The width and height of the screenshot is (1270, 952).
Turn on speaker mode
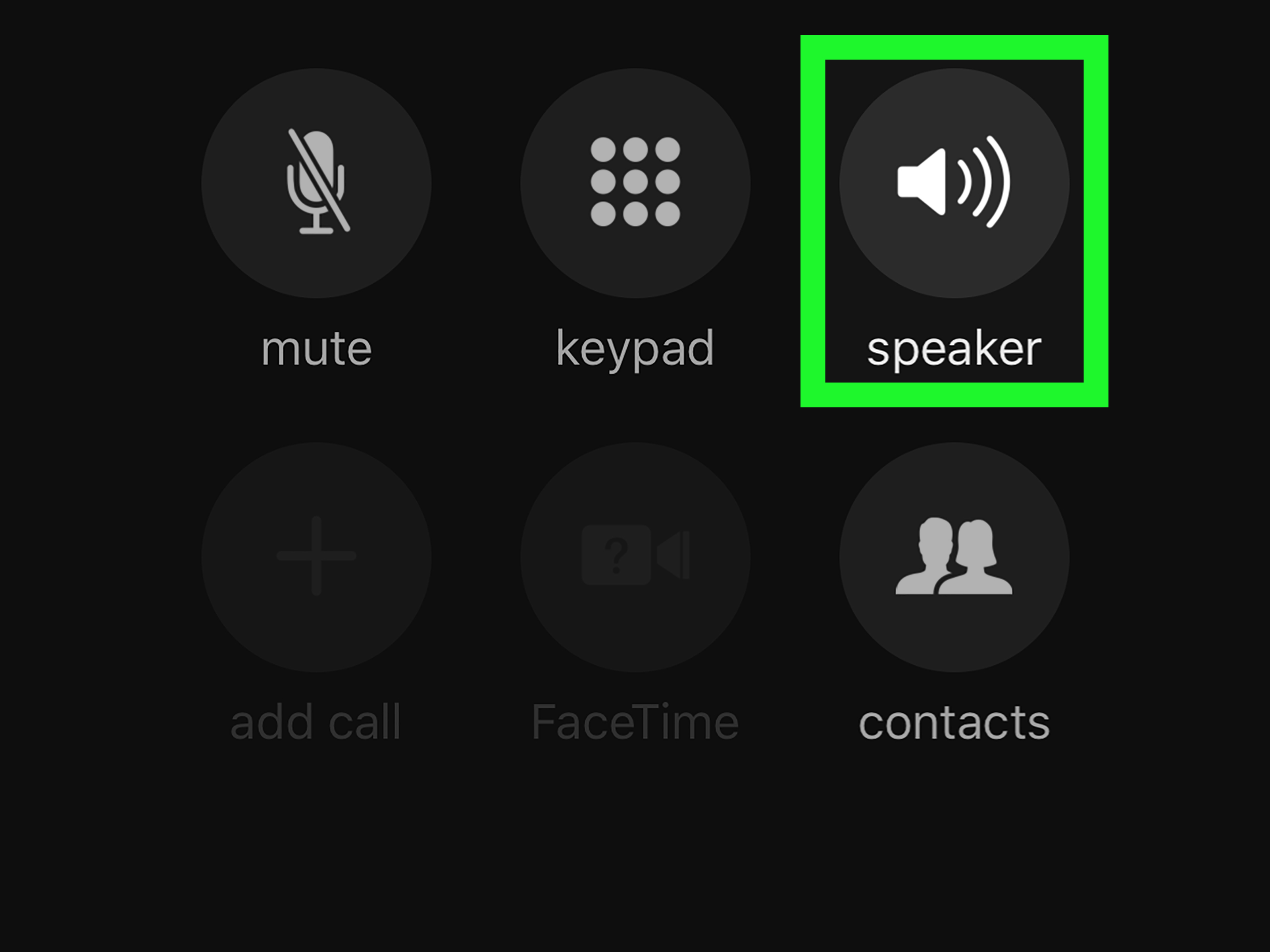coord(954,183)
